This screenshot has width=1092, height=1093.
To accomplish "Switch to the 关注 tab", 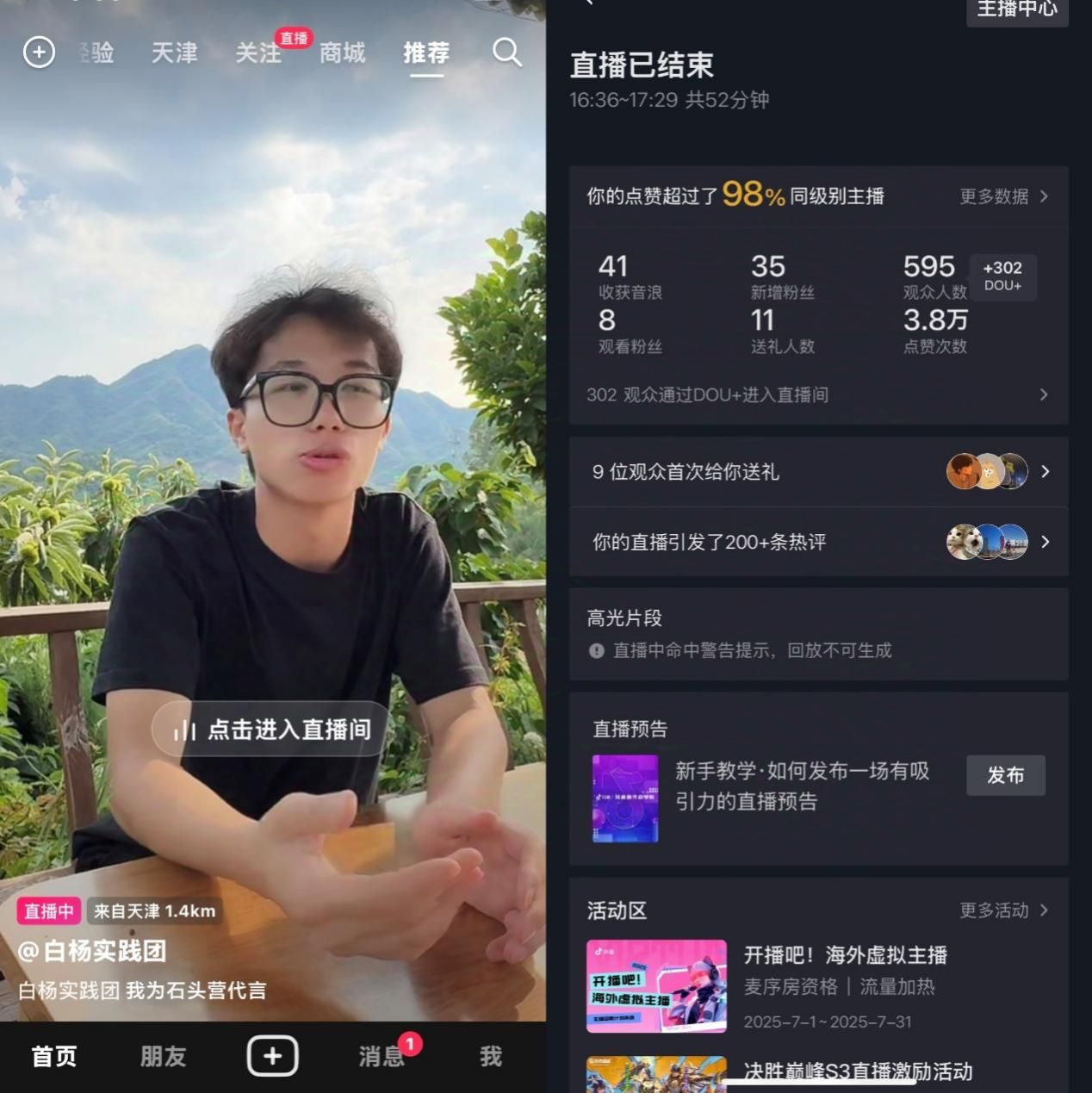I will click(258, 53).
